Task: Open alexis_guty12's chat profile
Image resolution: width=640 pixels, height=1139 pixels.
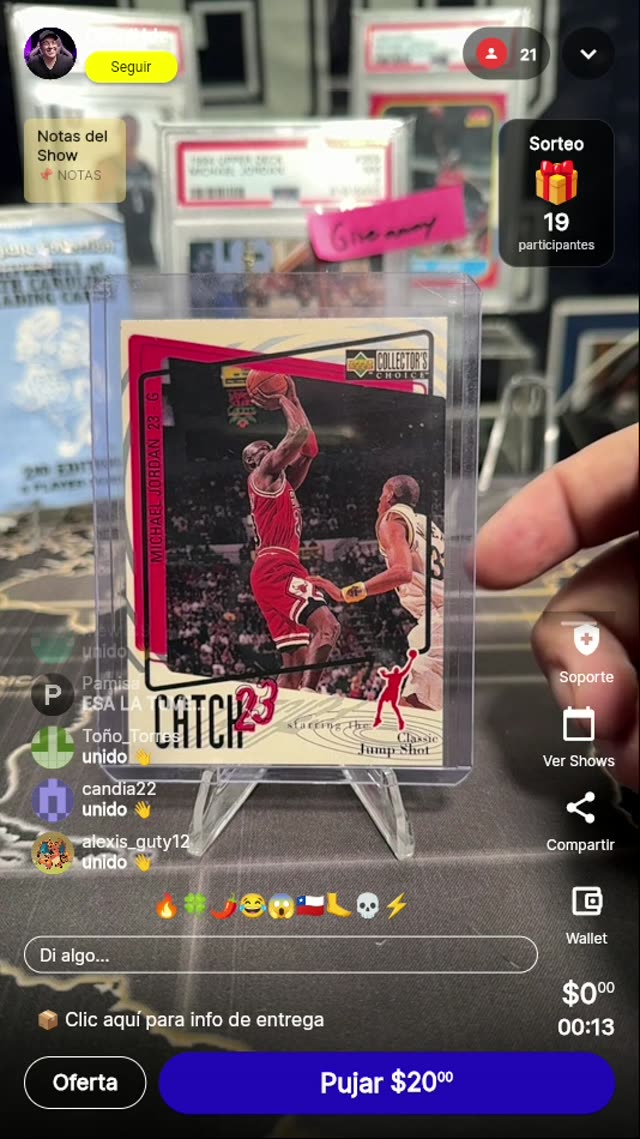Action: 52,852
